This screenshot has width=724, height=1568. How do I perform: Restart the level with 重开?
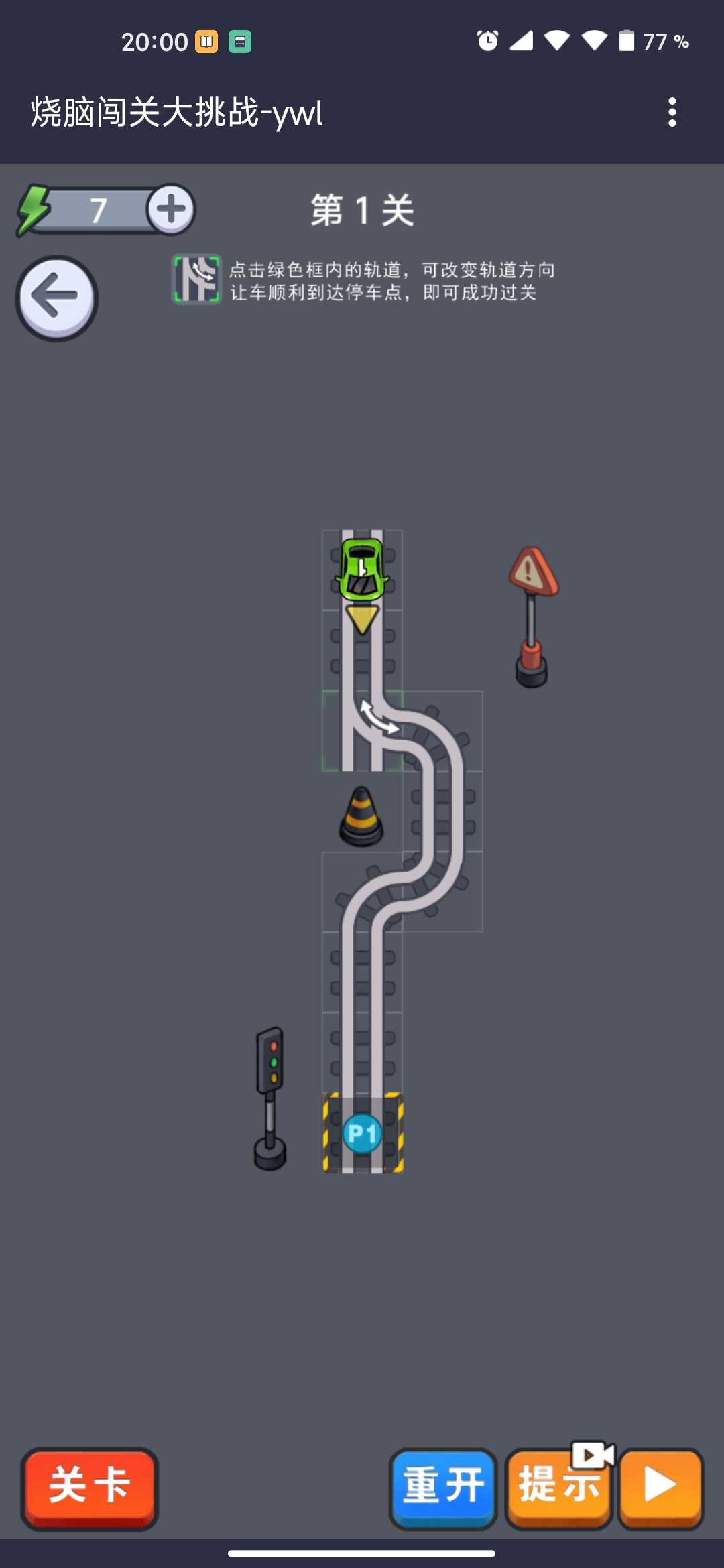[x=443, y=1488]
